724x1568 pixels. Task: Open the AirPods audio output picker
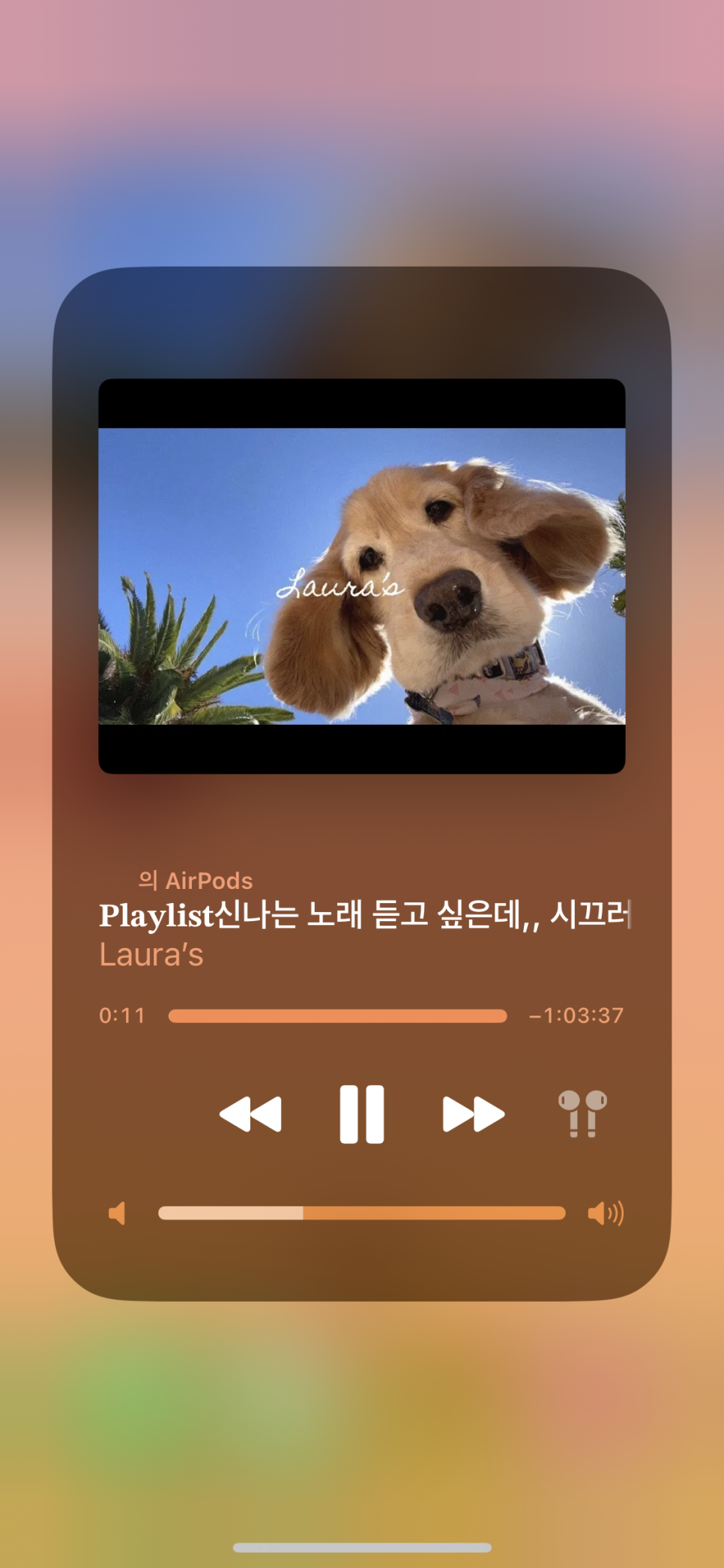point(582,1114)
